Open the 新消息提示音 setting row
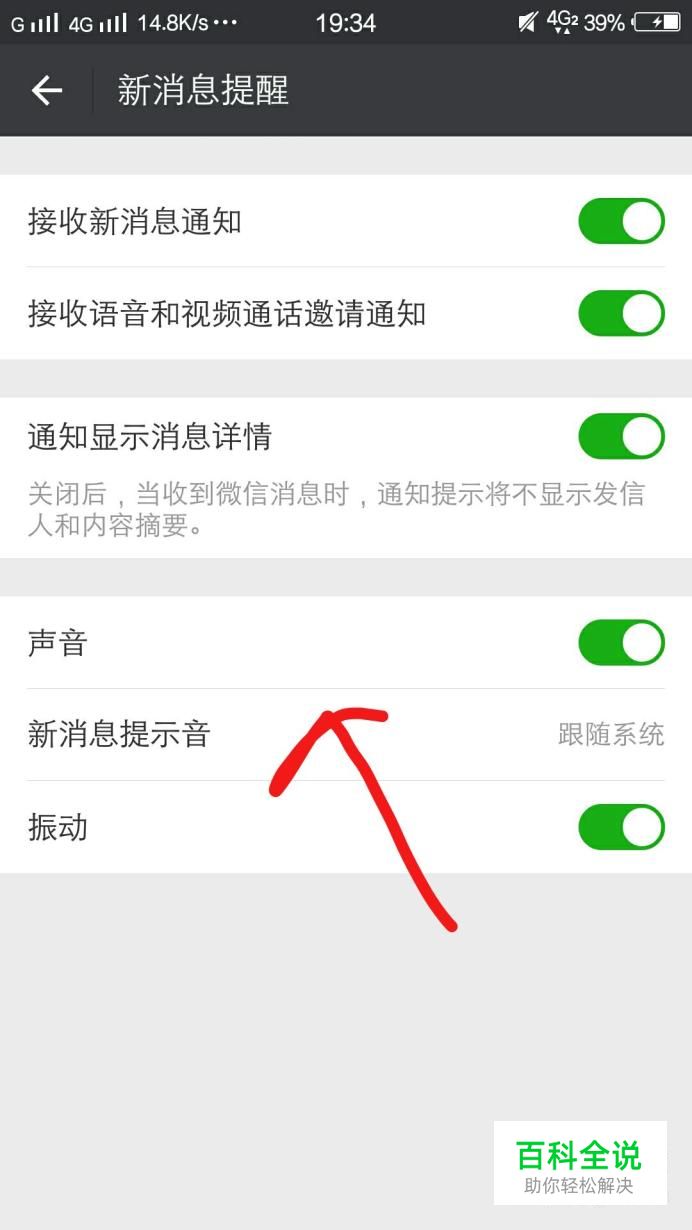This screenshot has height=1230, width=692. coord(346,735)
